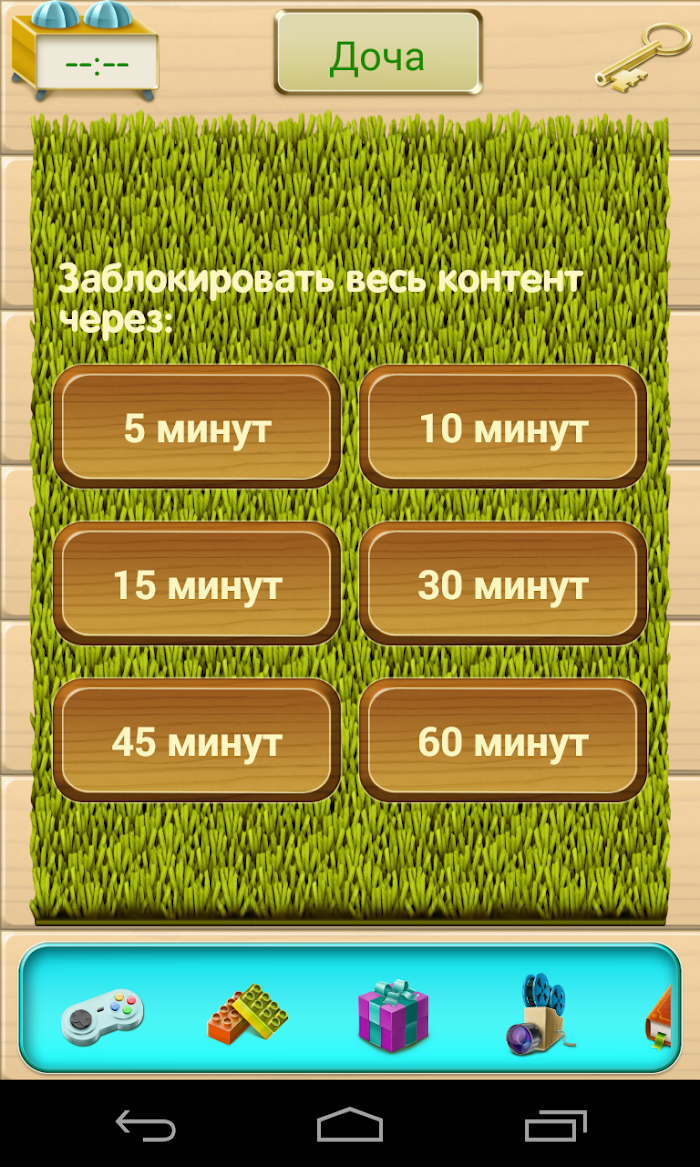This screenshot has width=700, height=1167.
Task: Set blocking after 15 минут
Action: click(x=196, y=584)
